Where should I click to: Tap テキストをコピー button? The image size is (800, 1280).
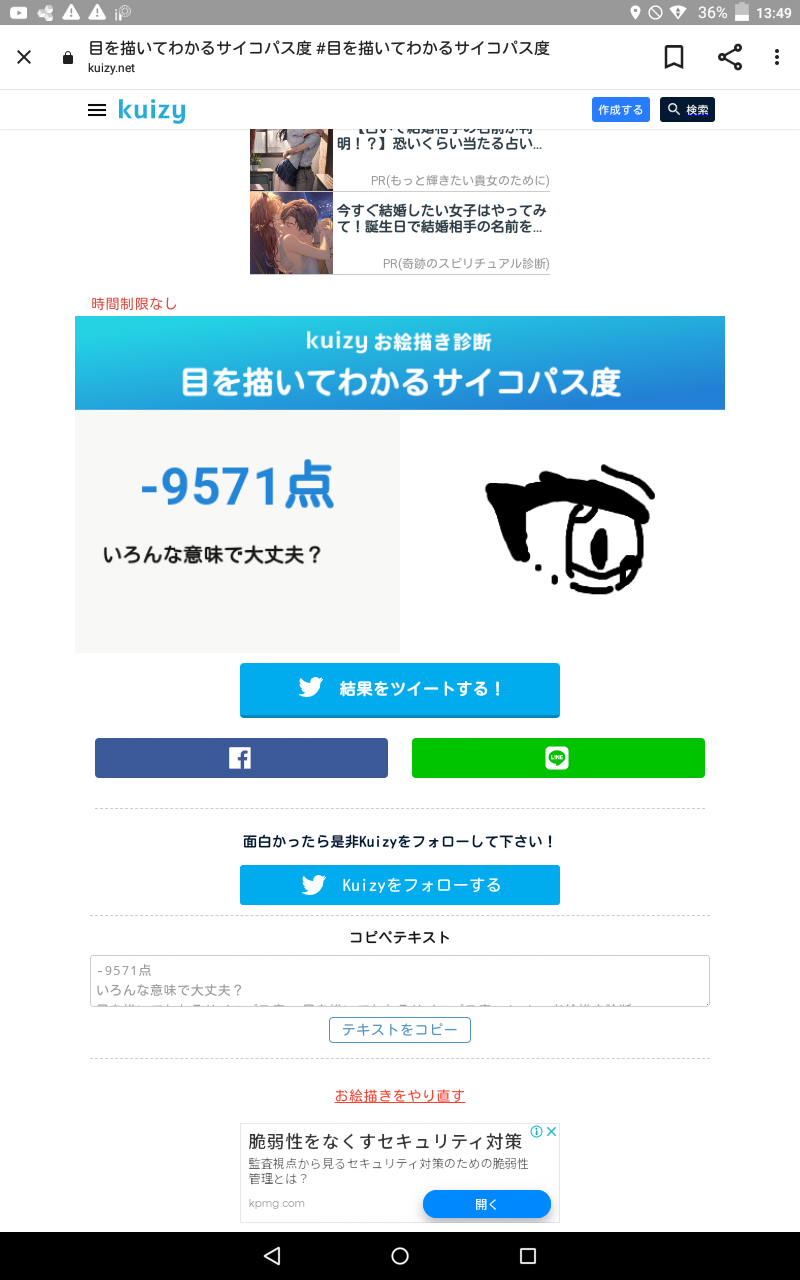400,1029
